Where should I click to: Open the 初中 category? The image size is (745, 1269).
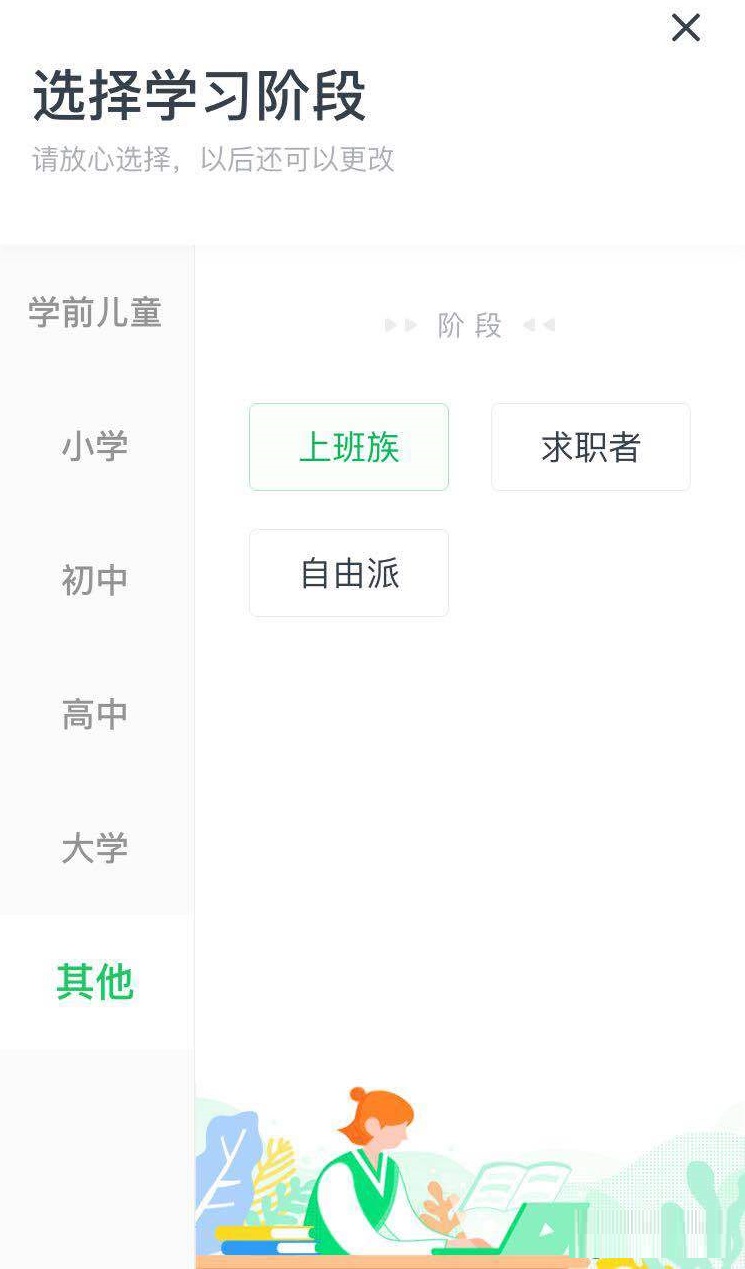pyautogui.click(x=95, y=580)
